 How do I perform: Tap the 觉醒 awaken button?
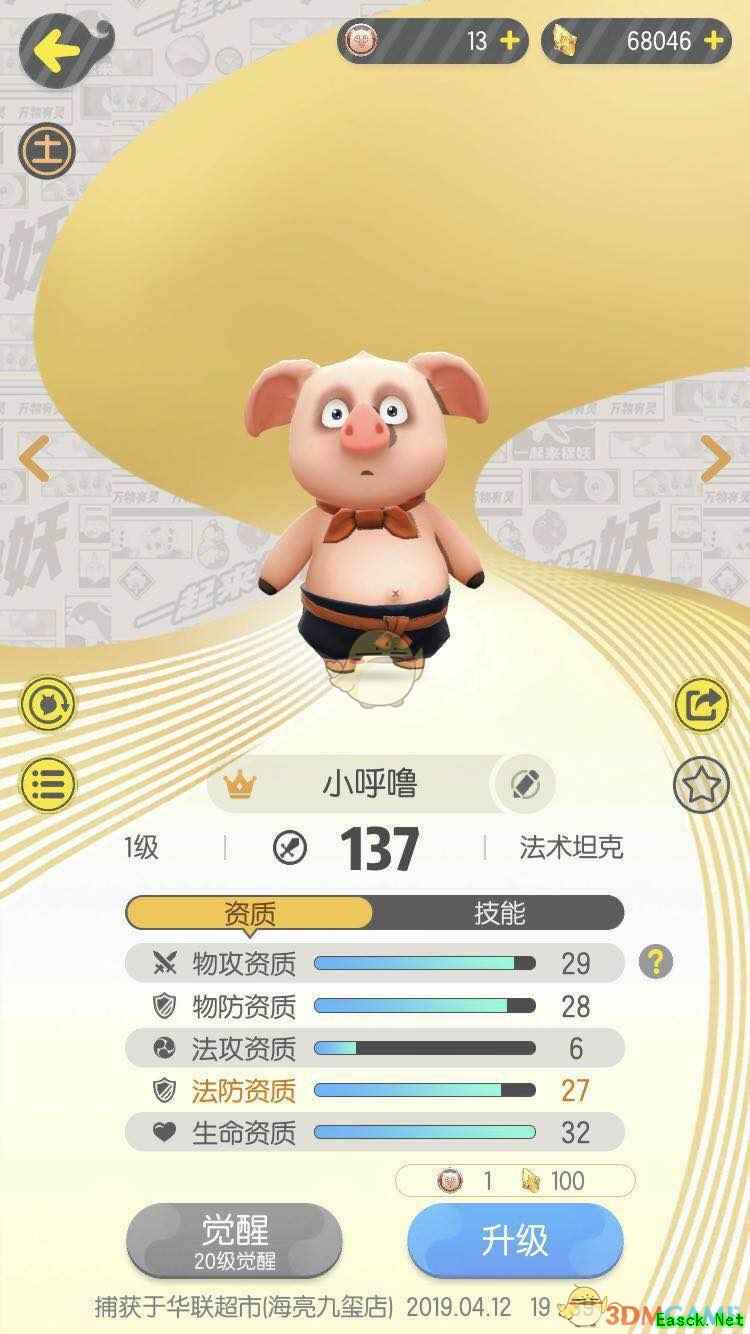[x=235, y=1240]
